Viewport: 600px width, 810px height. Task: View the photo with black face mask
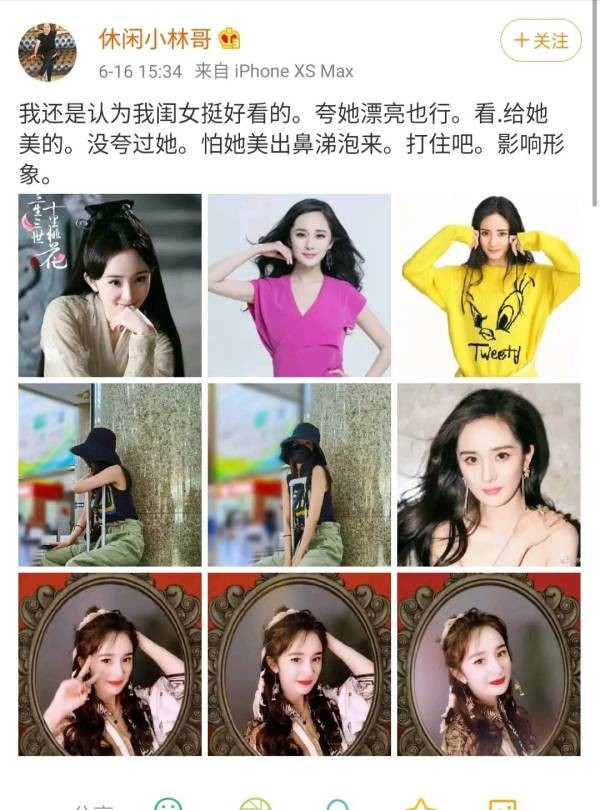tap(299, 474)
